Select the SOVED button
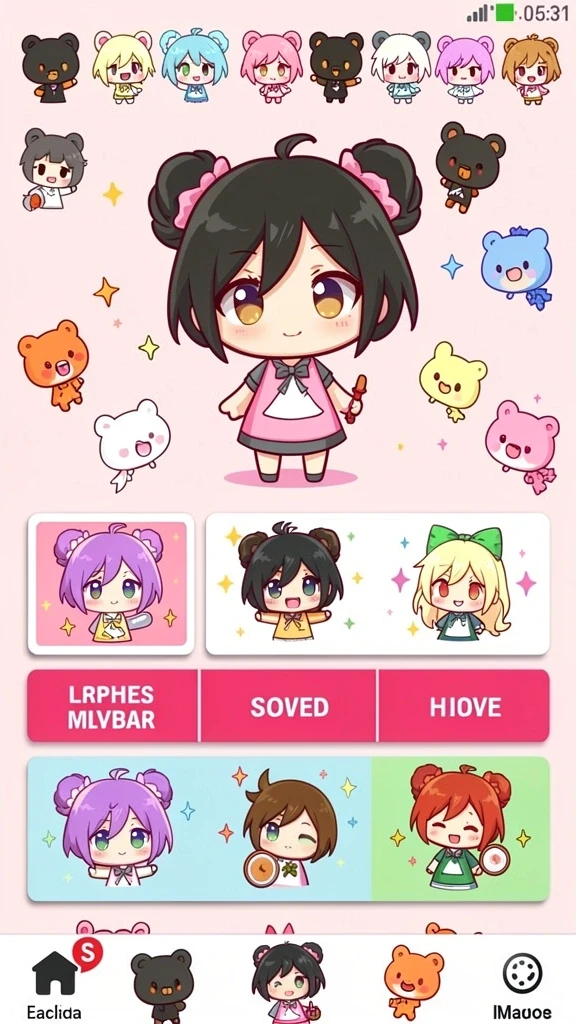Viewport: 576px width, 1024px height. (x=289, y=706)
